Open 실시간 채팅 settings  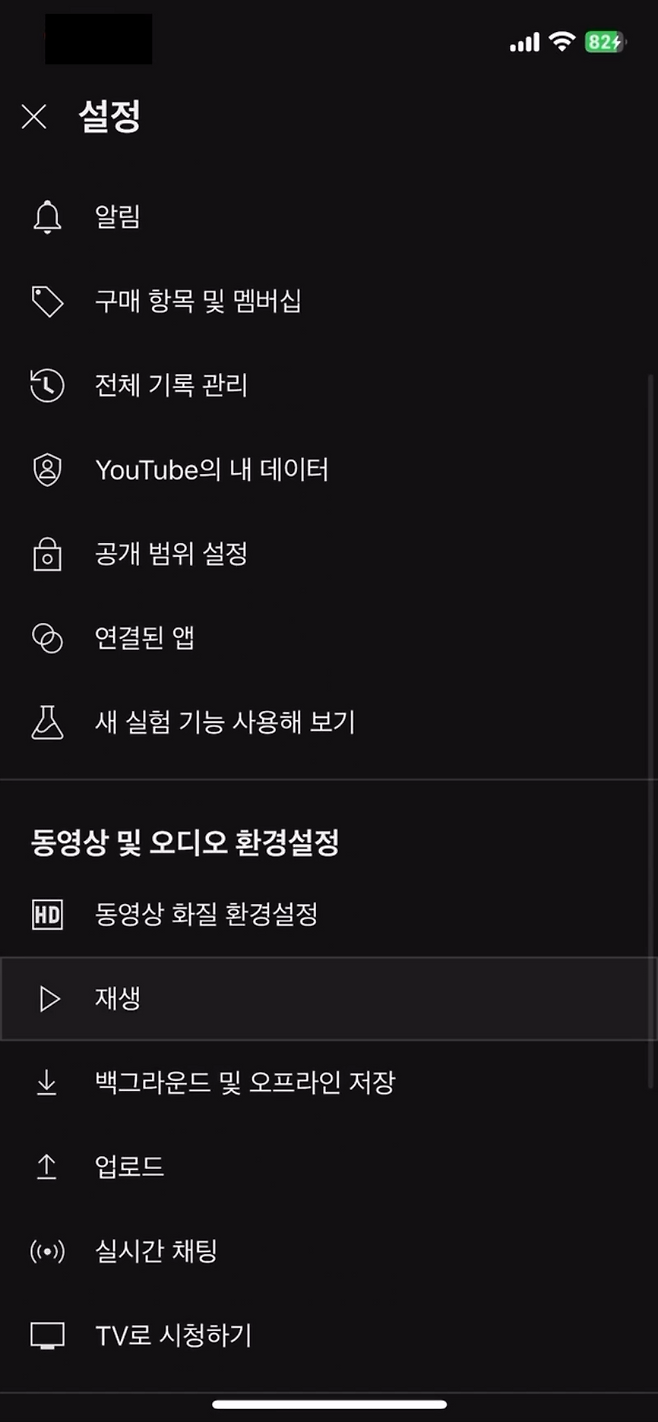pos(156,1251)
